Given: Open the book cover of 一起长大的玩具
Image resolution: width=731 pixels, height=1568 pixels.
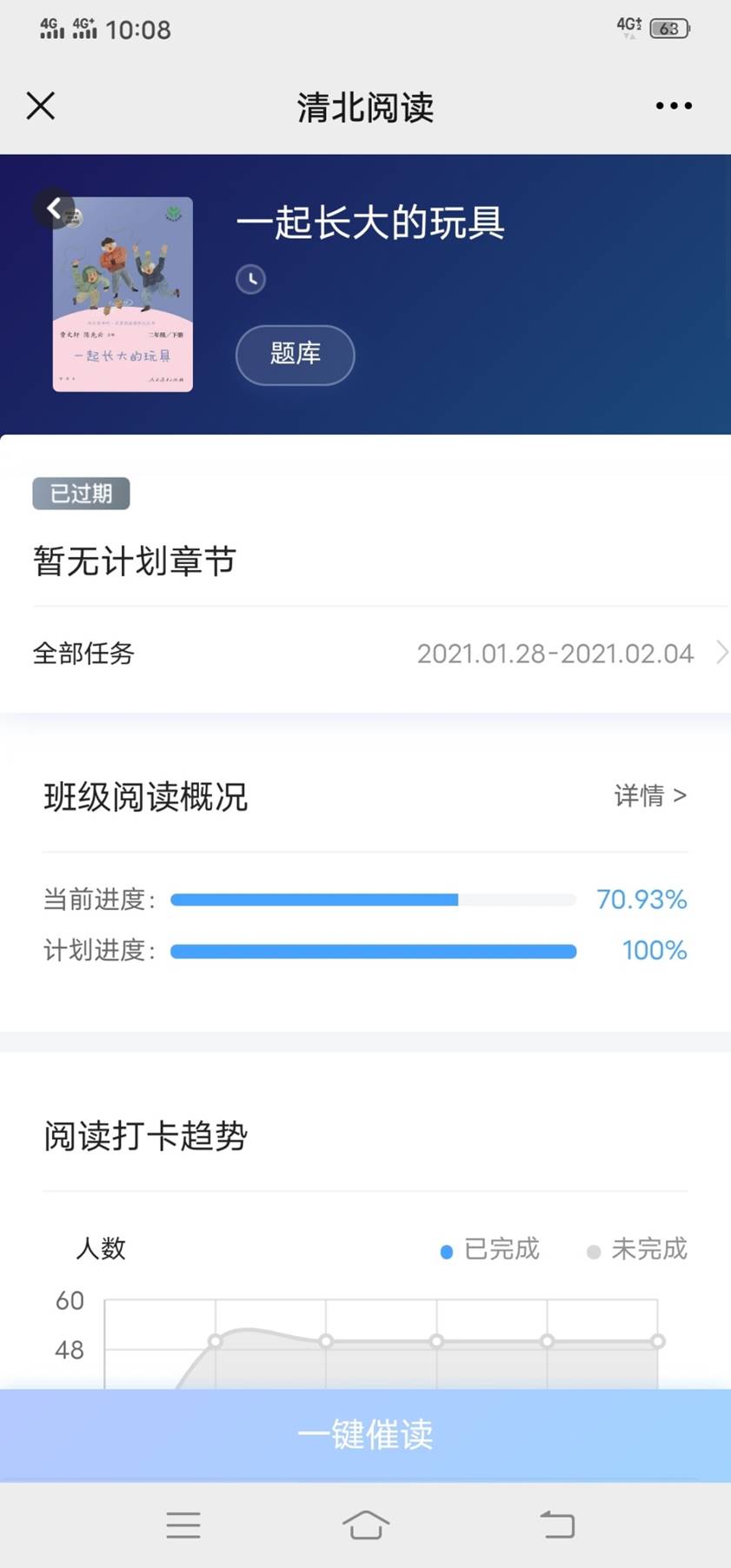Looking at the screenshot, I should click(x=123, y=295).
